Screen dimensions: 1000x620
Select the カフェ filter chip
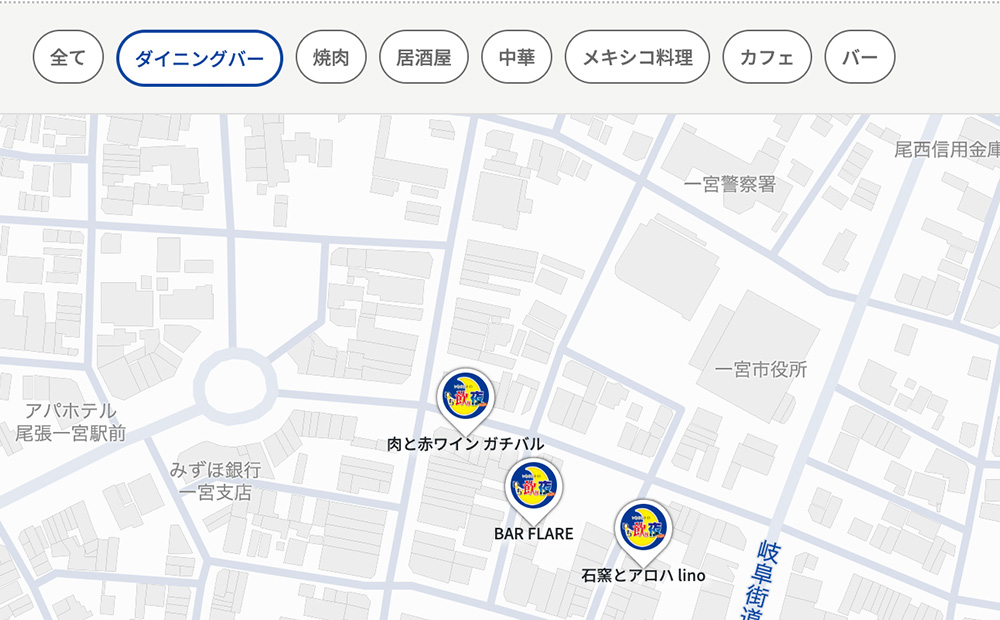[767, 58]
